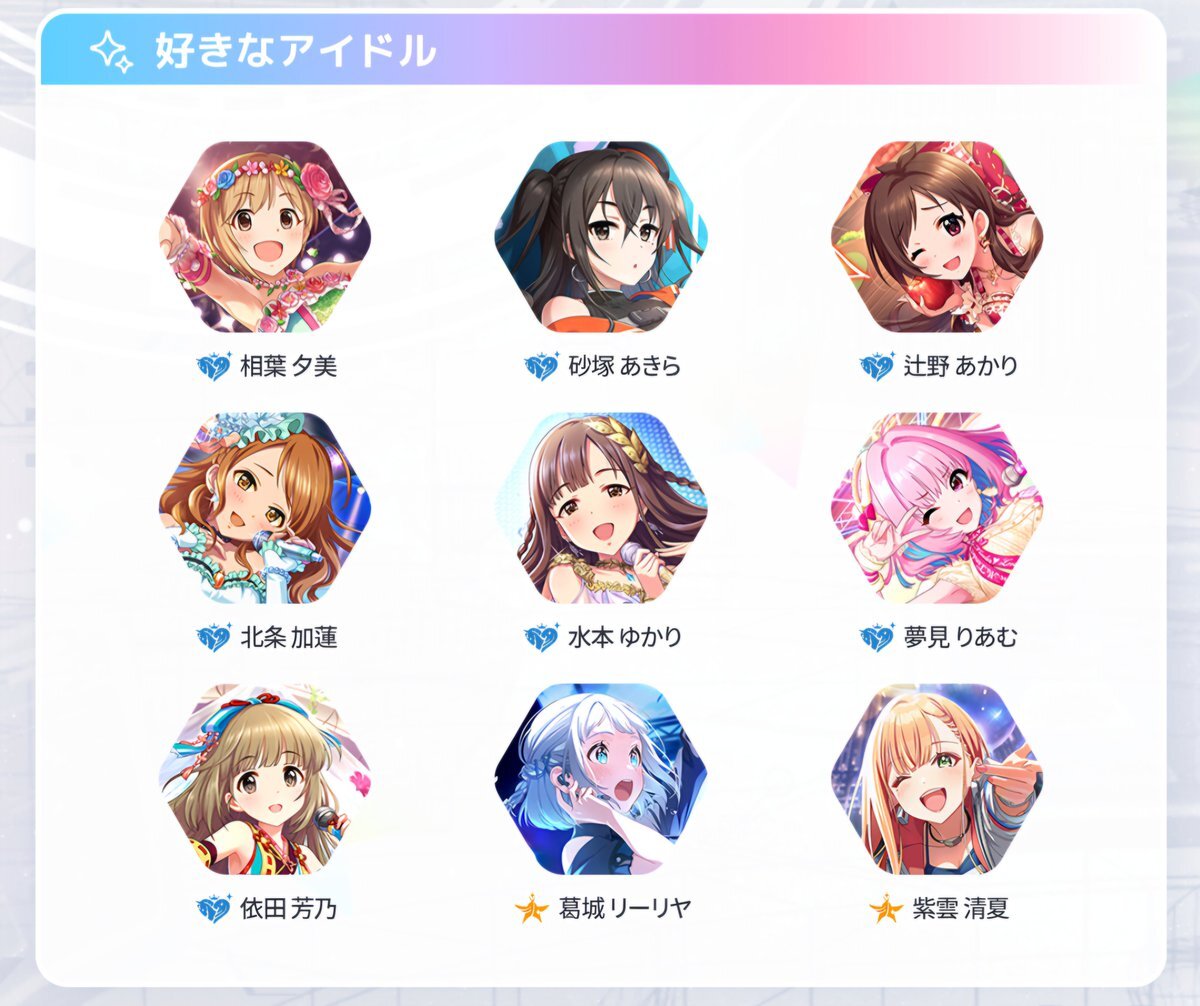View 依田 芳乃's idol tile

[x=265, y=779]
